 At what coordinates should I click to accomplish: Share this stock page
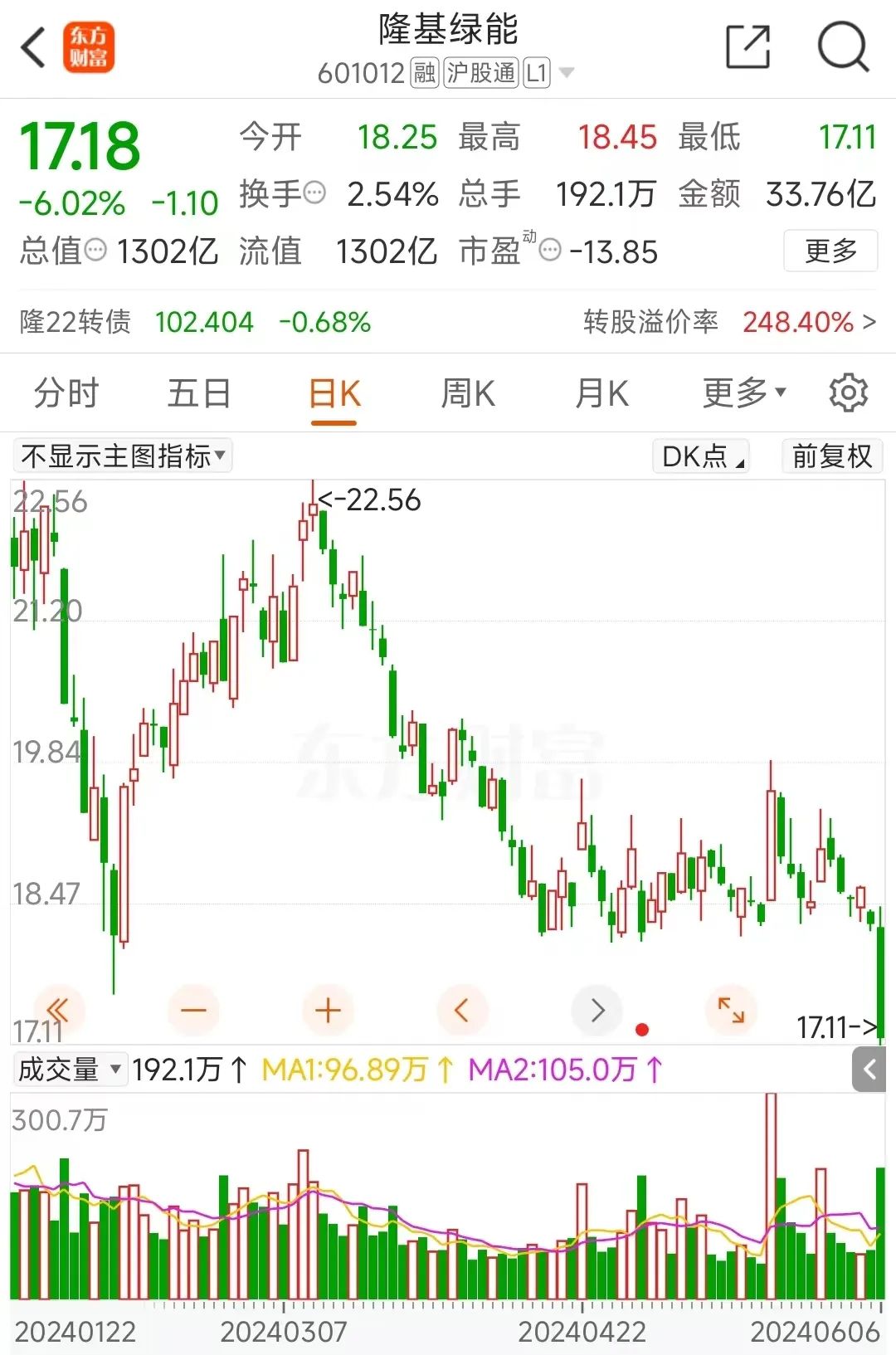pos(747,47)
